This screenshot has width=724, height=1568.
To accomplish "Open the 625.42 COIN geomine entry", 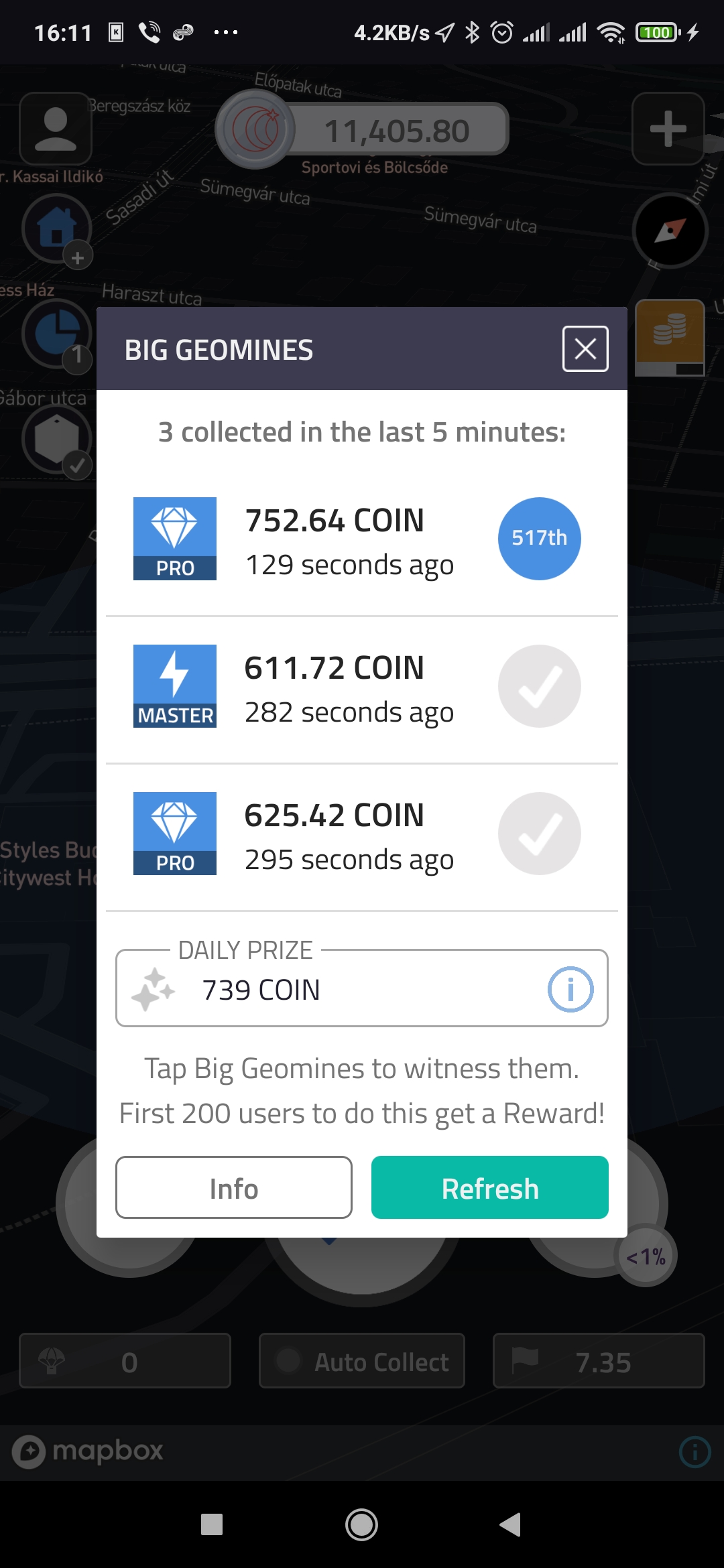I will pyautogui.click(x=335, y=834).
